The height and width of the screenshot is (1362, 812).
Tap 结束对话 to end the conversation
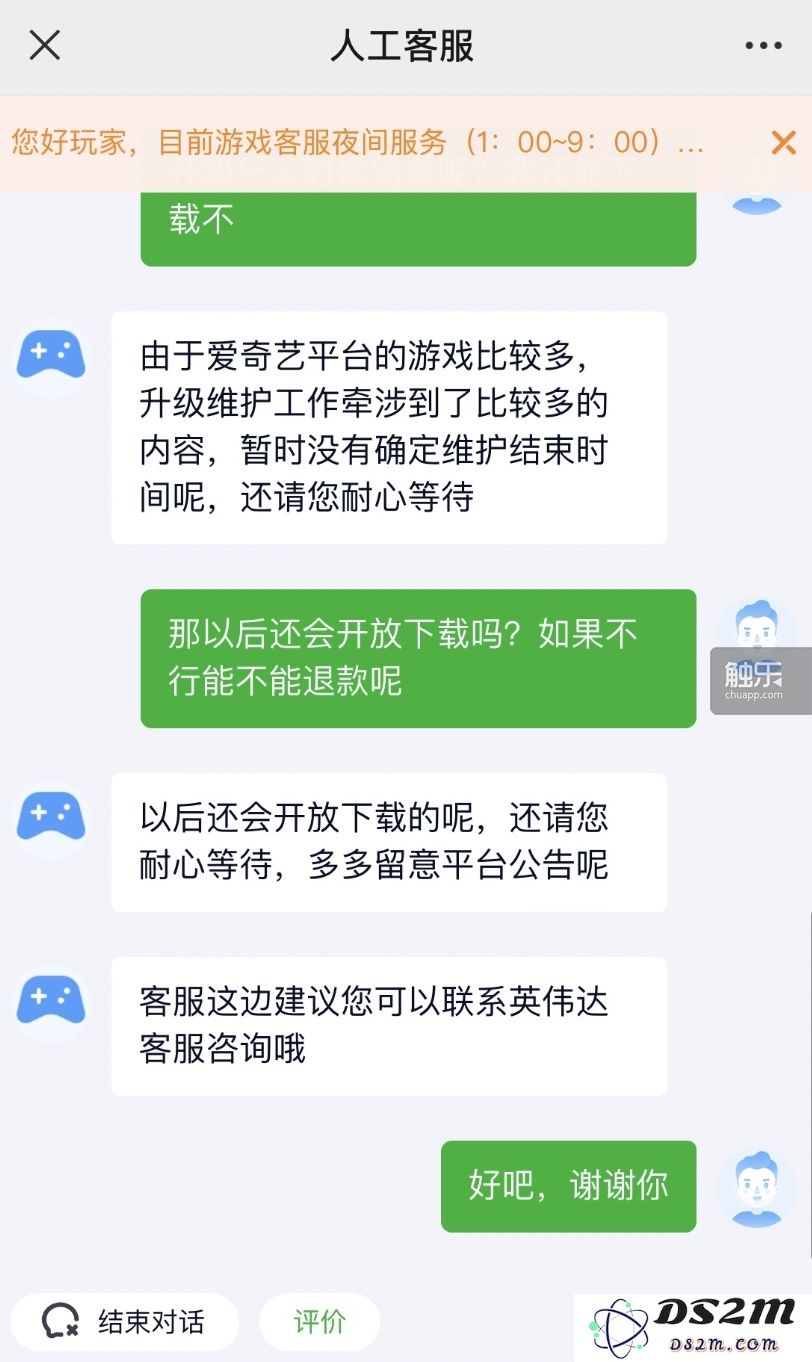124,1322
